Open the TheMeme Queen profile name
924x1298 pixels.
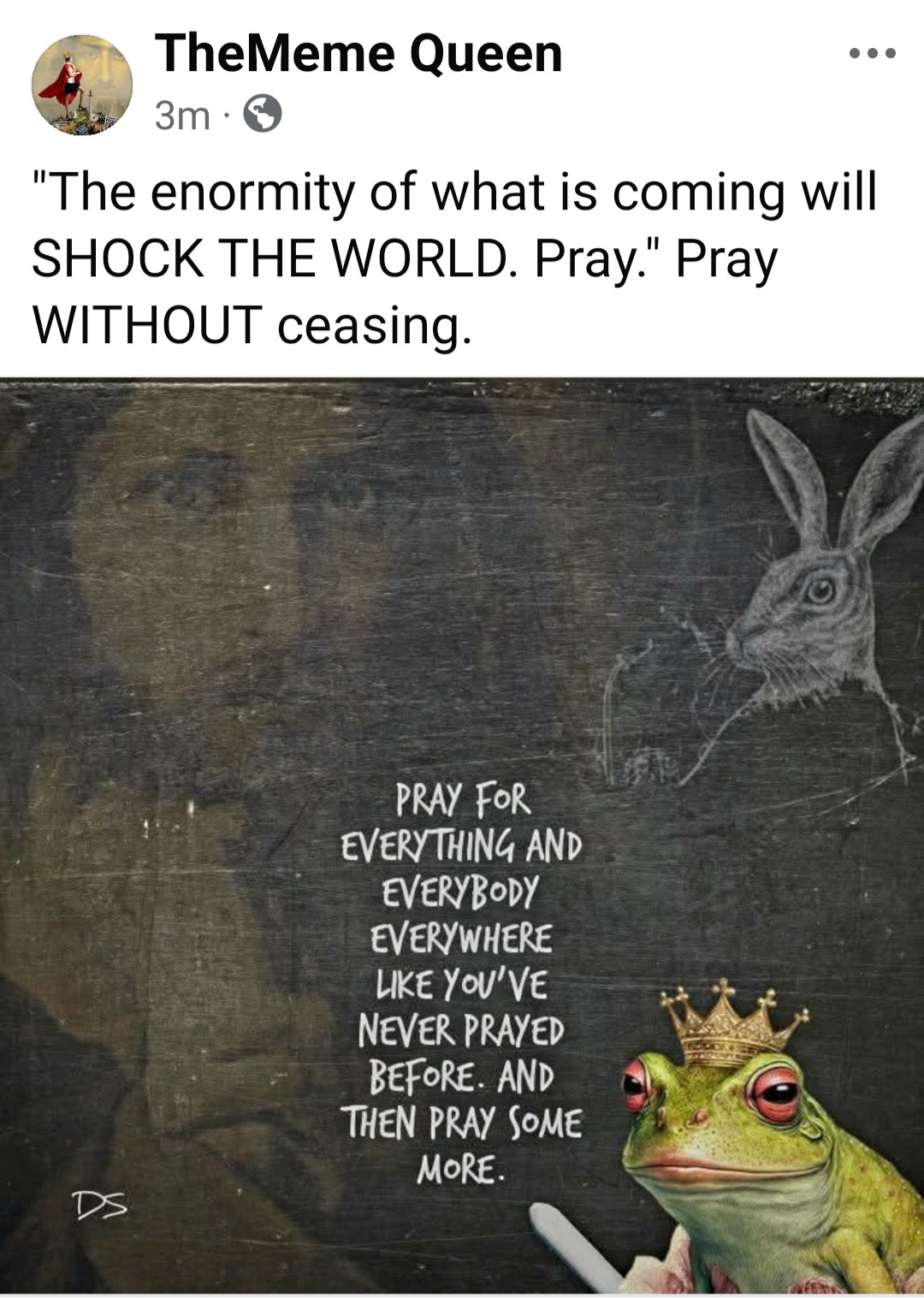(x=358, y=53)
